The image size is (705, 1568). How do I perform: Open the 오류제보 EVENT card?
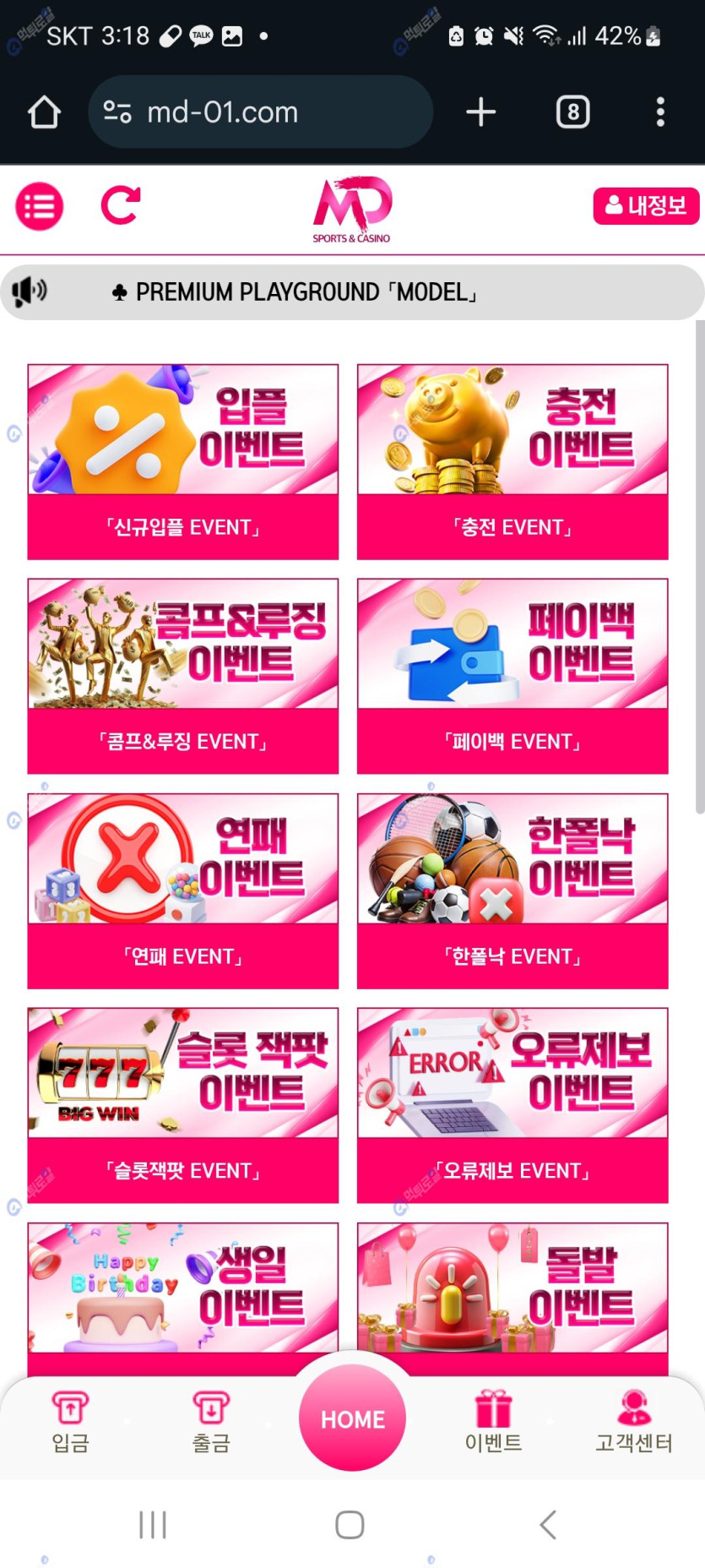[x=512, y=1105]
